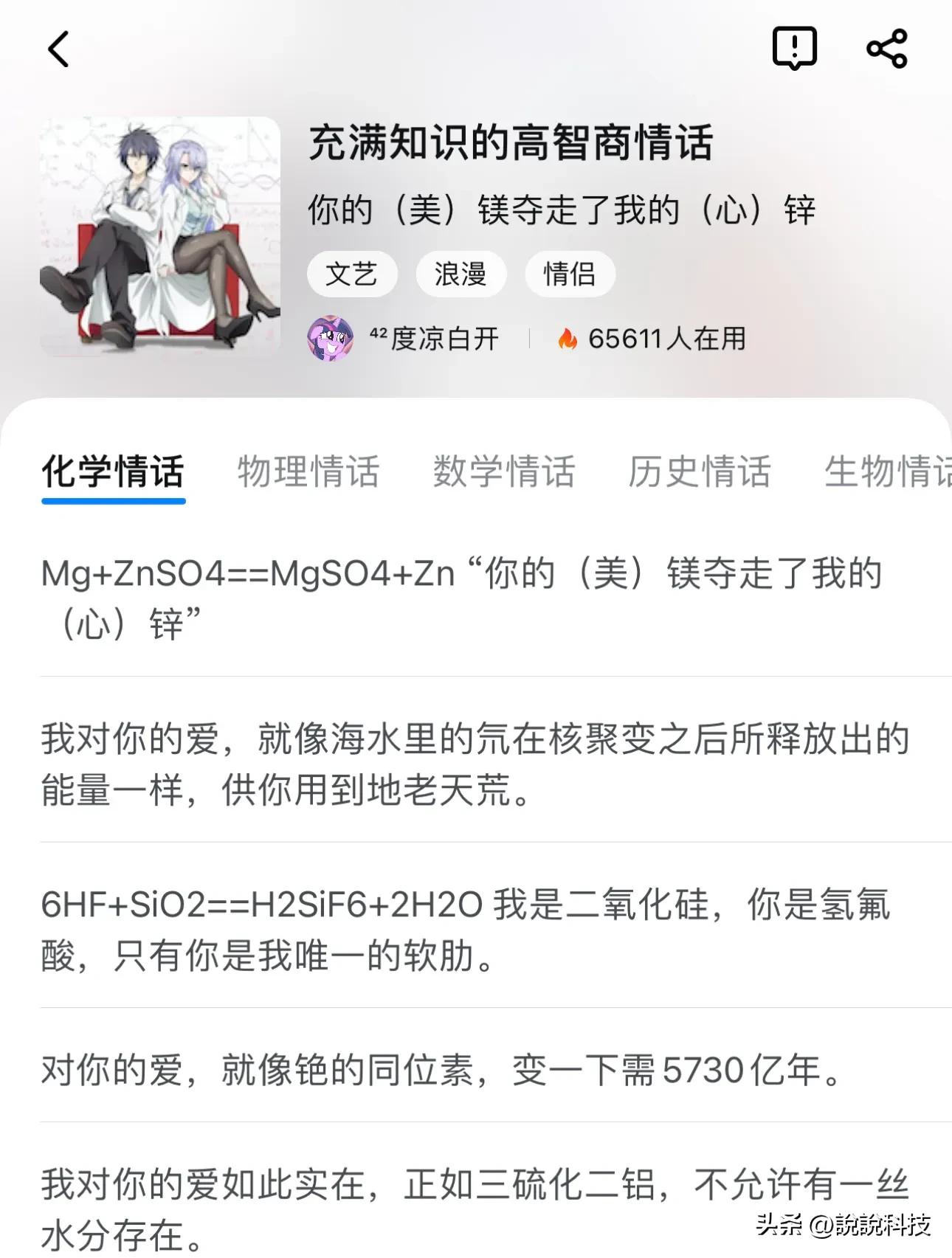Tap the 情侣 category tag
This screenshot has height=1258, width=952.
[x=570, y=273]
